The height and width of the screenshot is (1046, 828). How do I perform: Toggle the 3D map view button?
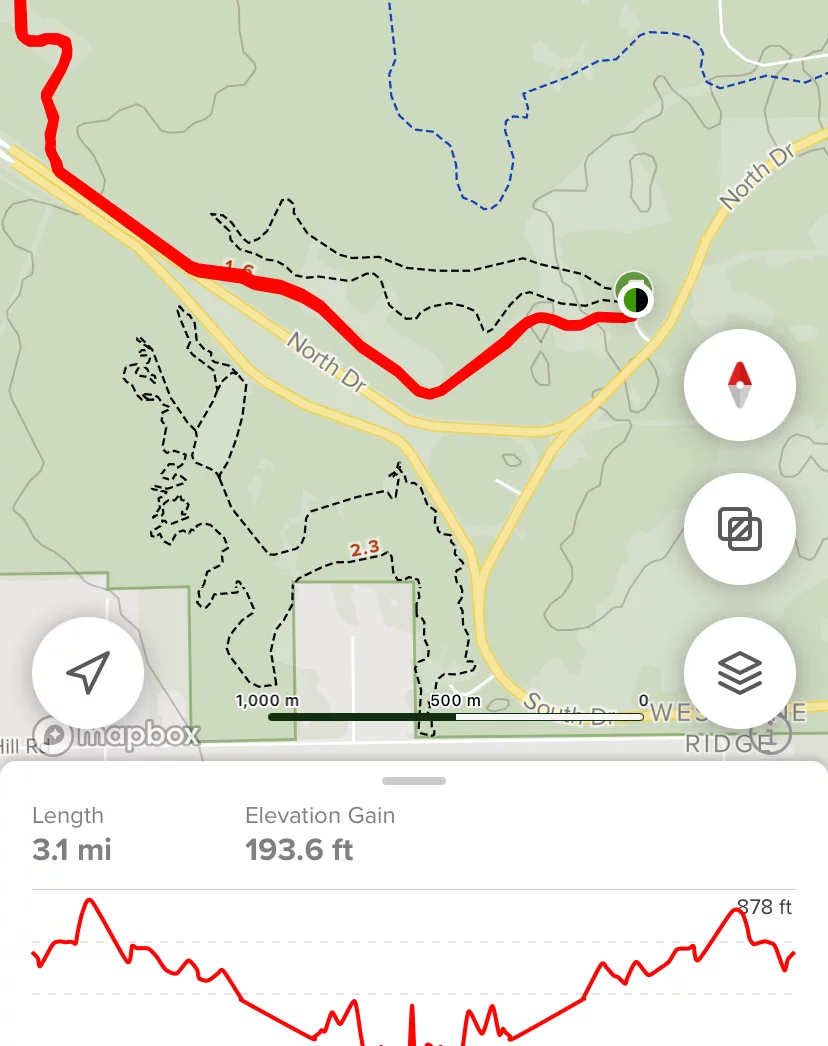(x=739, y=529)
